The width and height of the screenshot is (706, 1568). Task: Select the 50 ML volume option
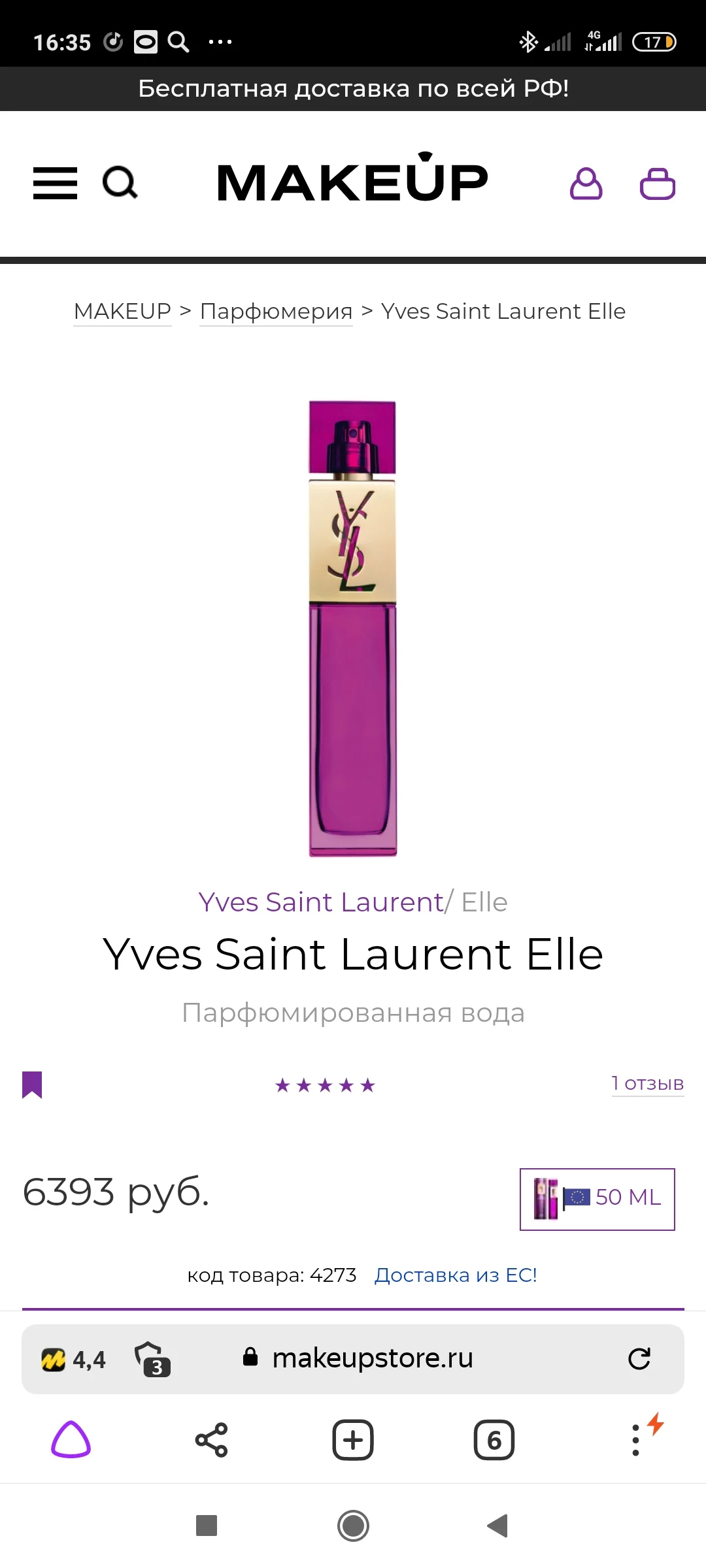click(x=597, y=1199)
